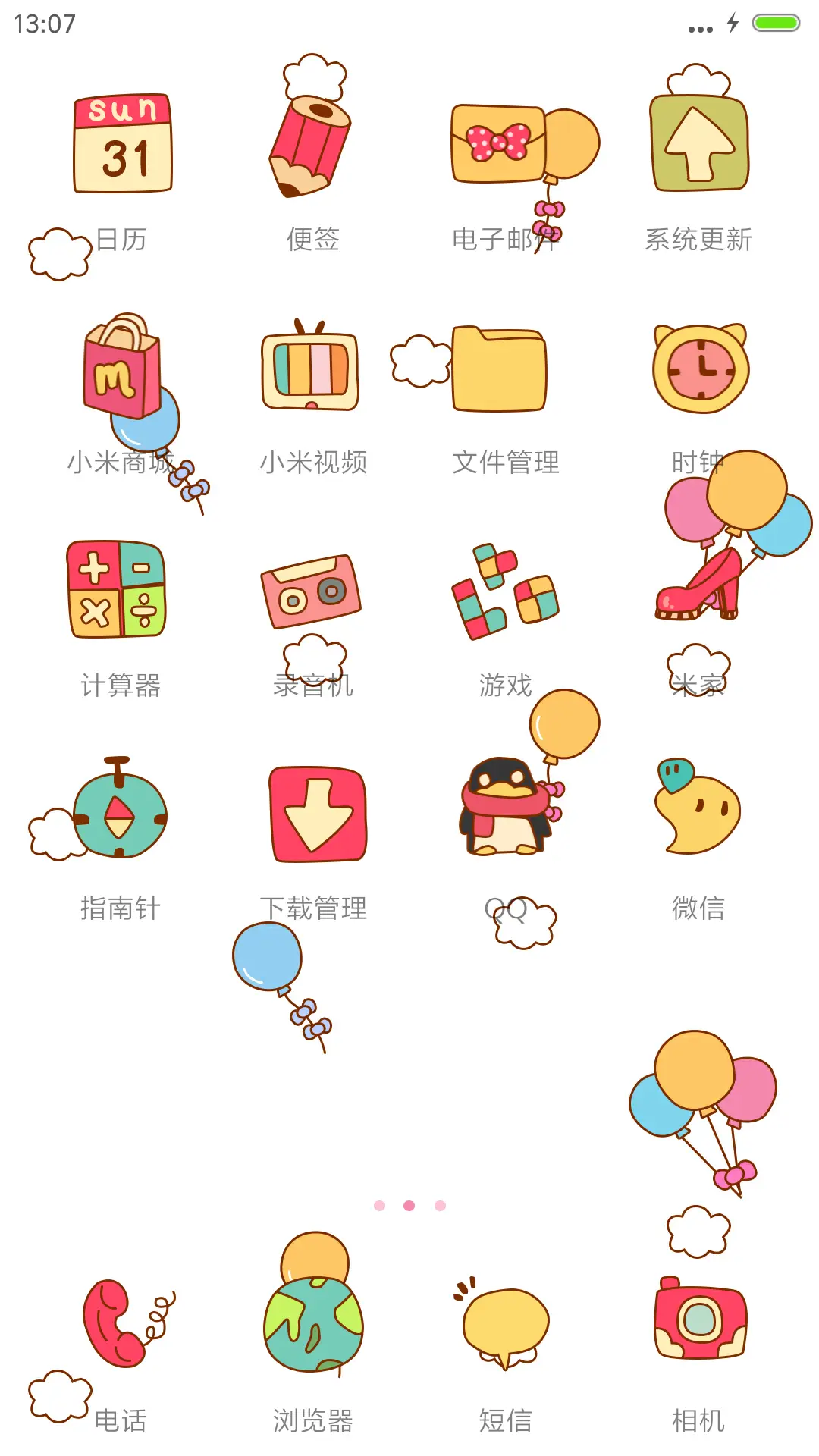Screen dimensions: 819x1456
Task: Open 小米视频 video app
Action: pyautogui.click(x=312, y=366)
